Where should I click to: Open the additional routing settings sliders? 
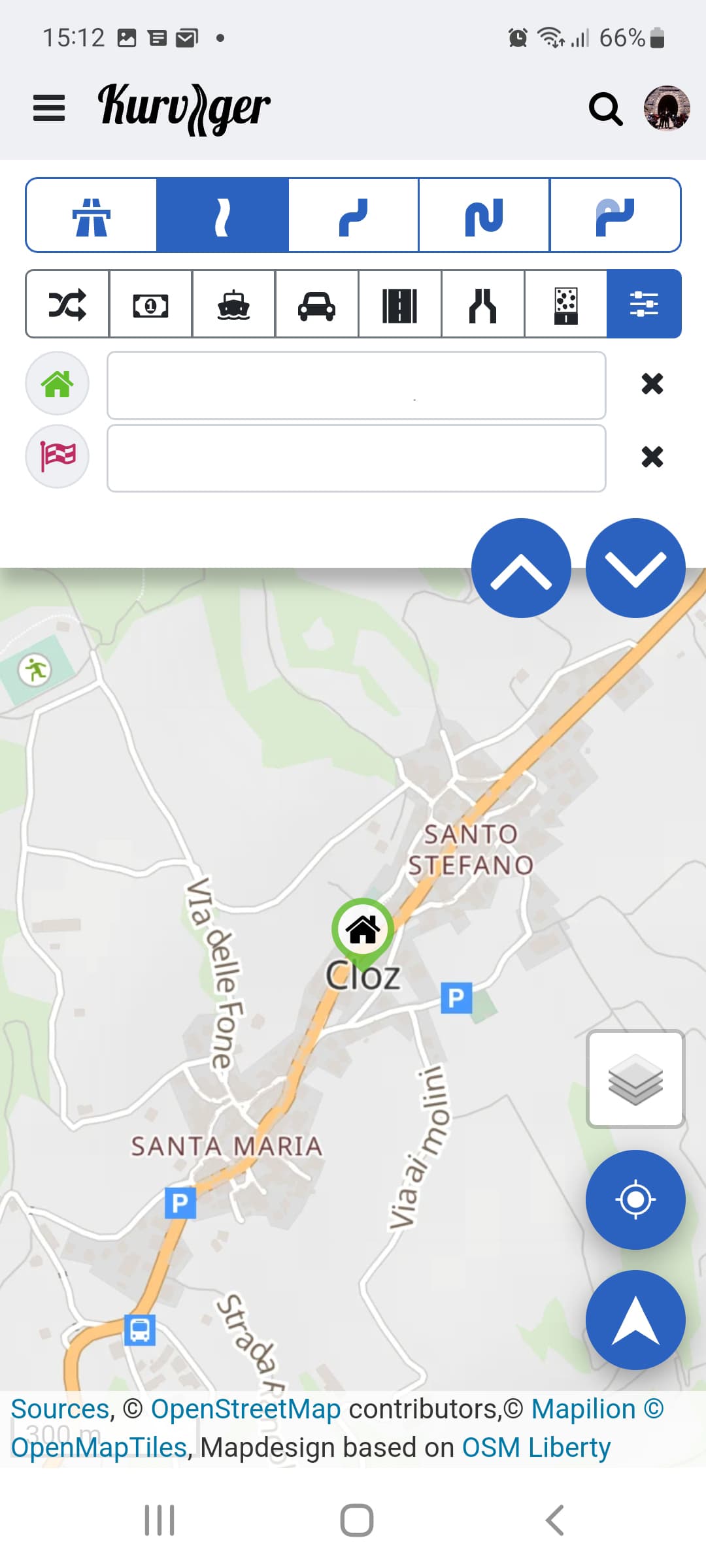pos(644,304)
